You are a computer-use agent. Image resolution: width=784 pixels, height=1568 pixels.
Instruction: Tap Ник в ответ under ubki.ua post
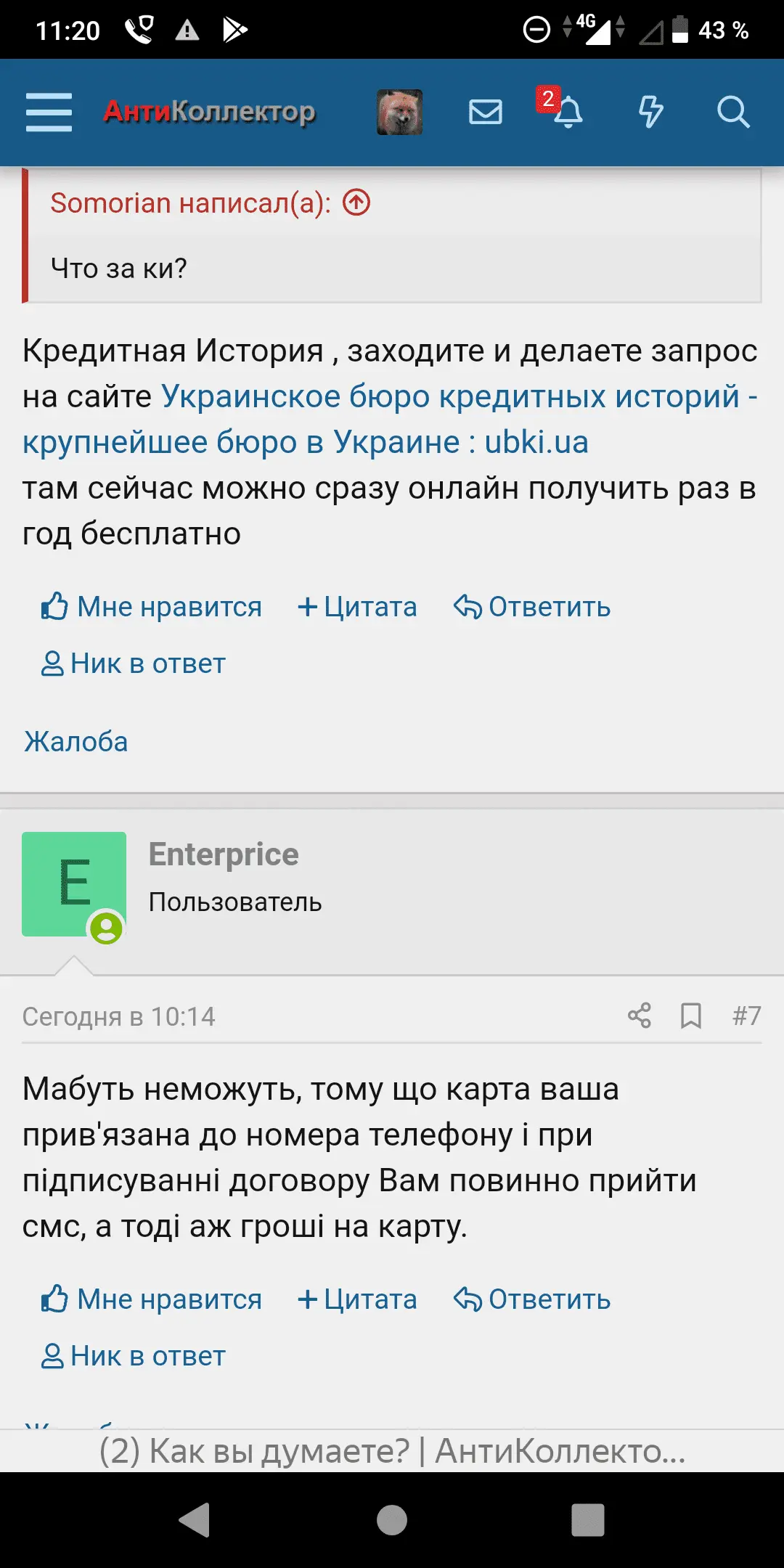[x=134, y=663]
